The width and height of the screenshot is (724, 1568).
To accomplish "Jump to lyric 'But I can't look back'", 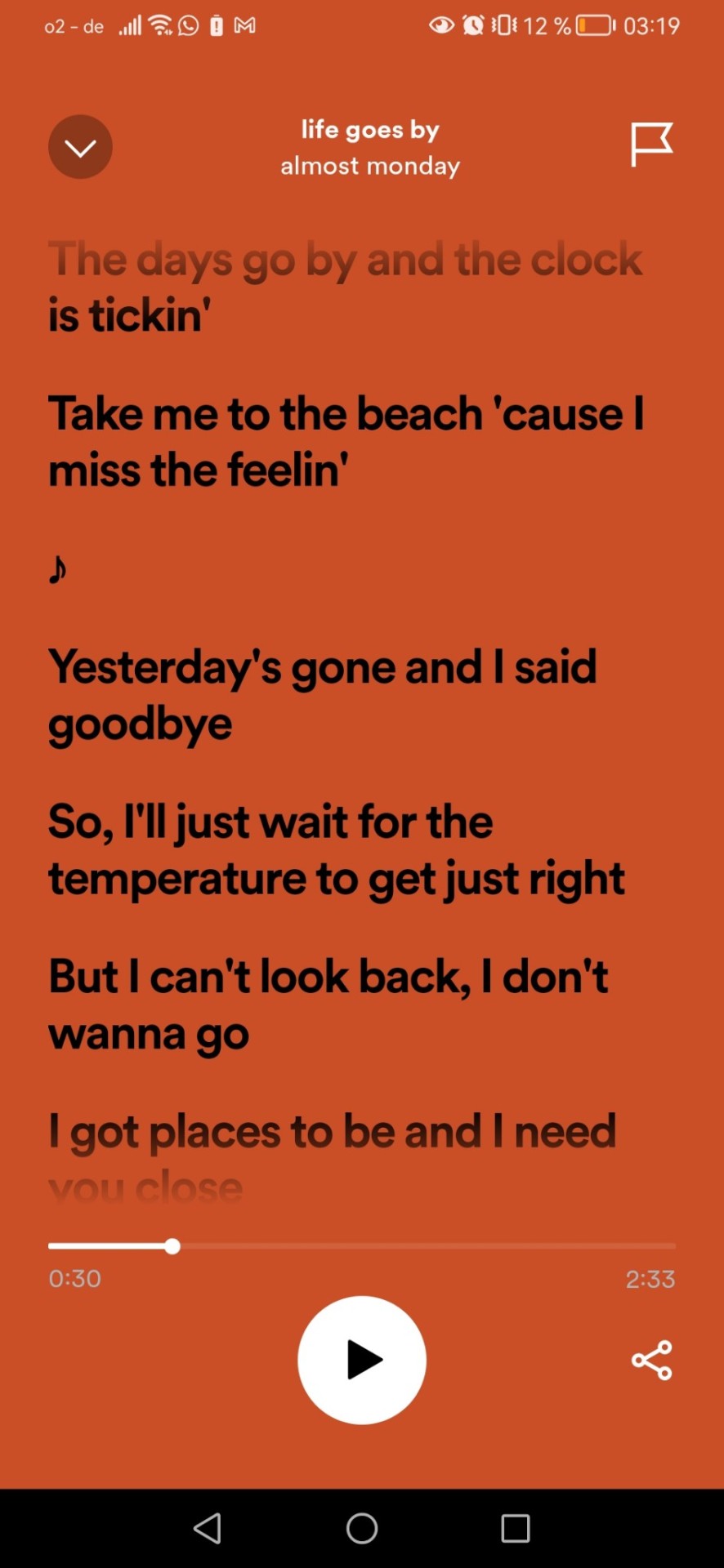I will point(327,1004).
